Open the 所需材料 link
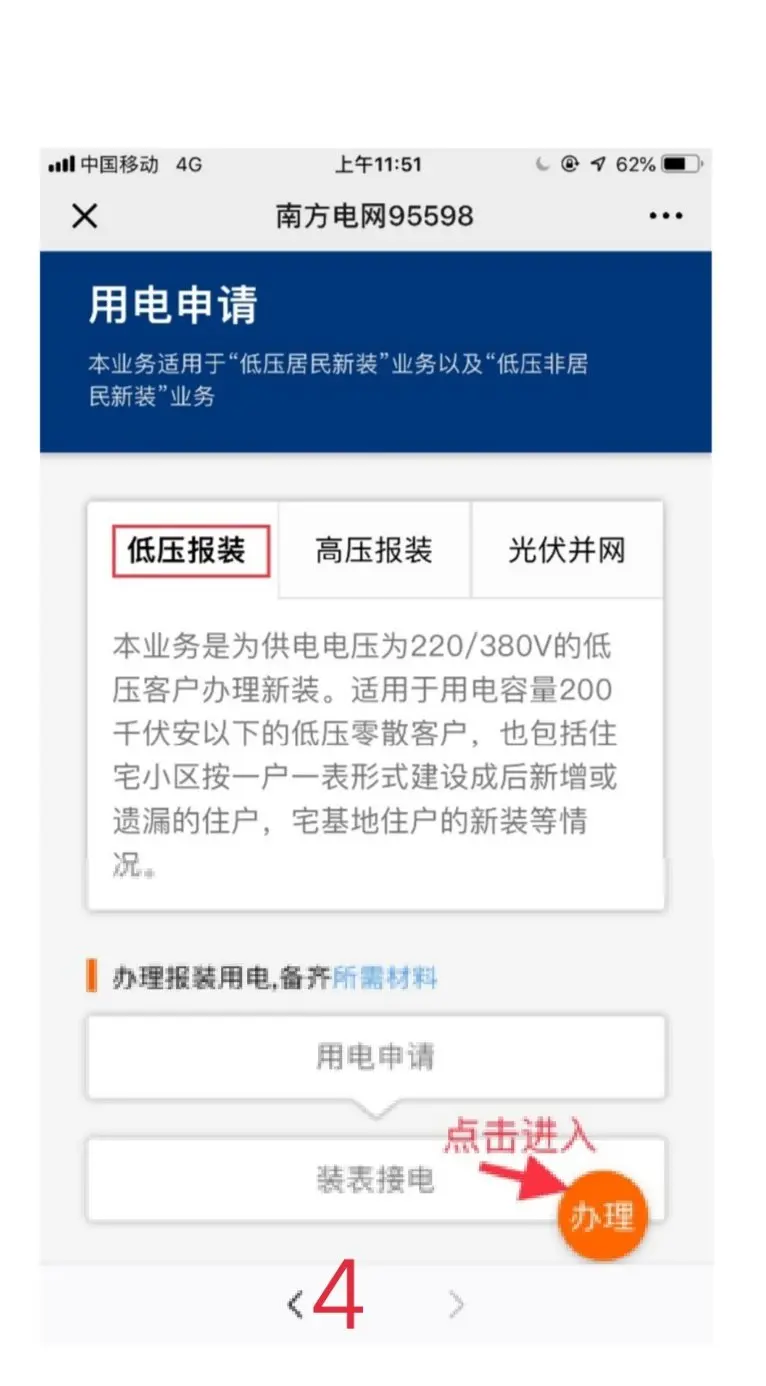 [x=385, y=977]
